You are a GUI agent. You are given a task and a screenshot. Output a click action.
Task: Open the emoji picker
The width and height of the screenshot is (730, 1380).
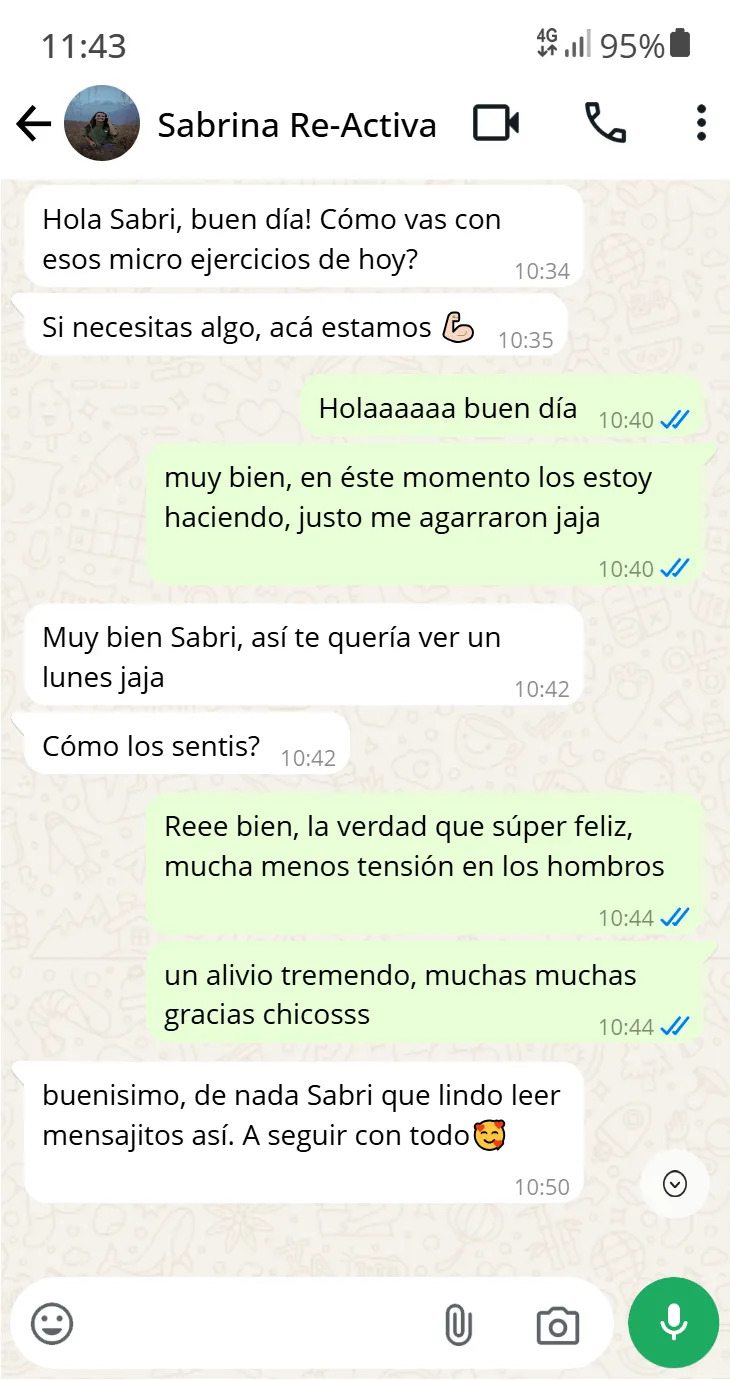(x=52, y=1324)
